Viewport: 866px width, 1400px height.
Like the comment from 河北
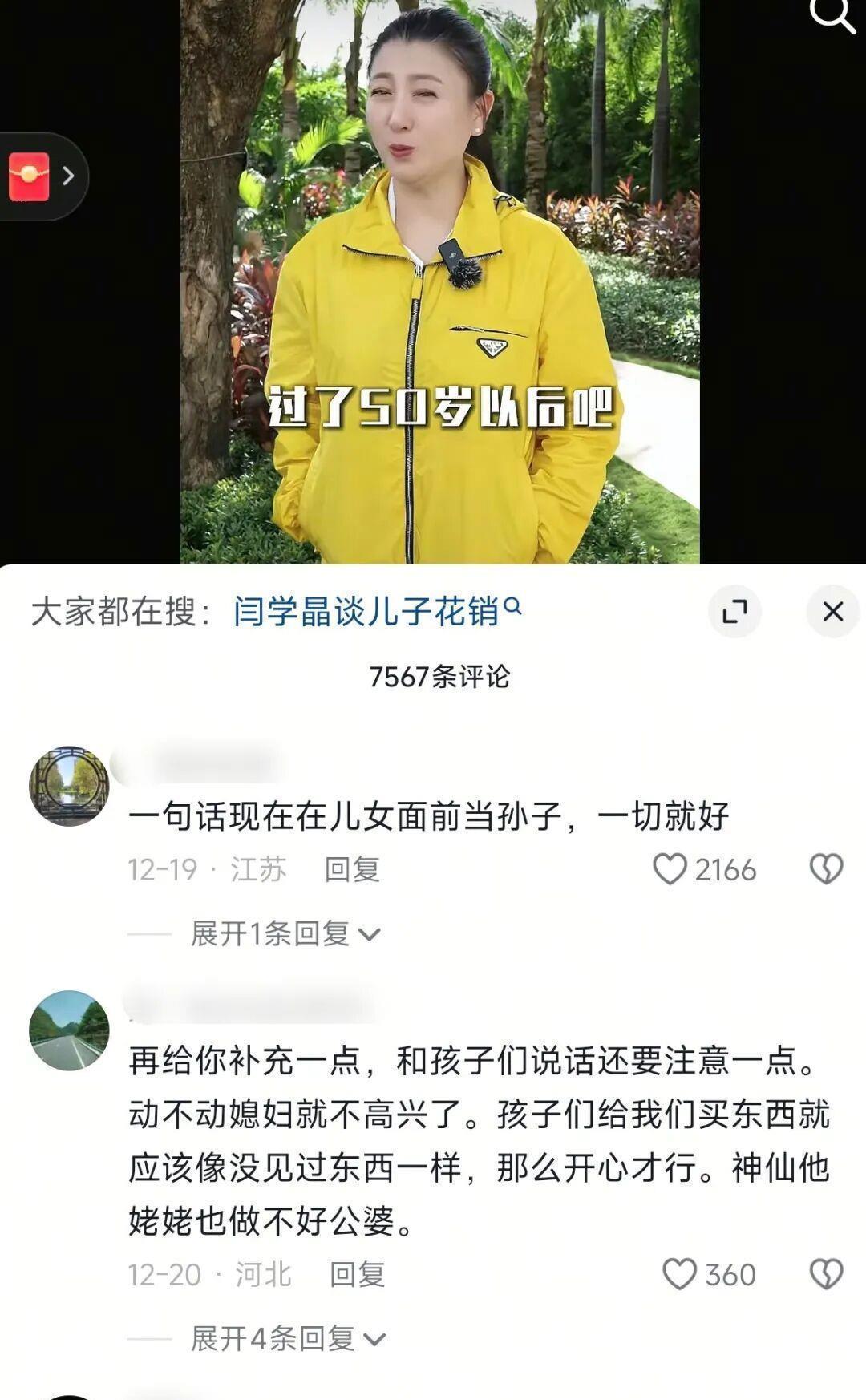[680, 1274]
